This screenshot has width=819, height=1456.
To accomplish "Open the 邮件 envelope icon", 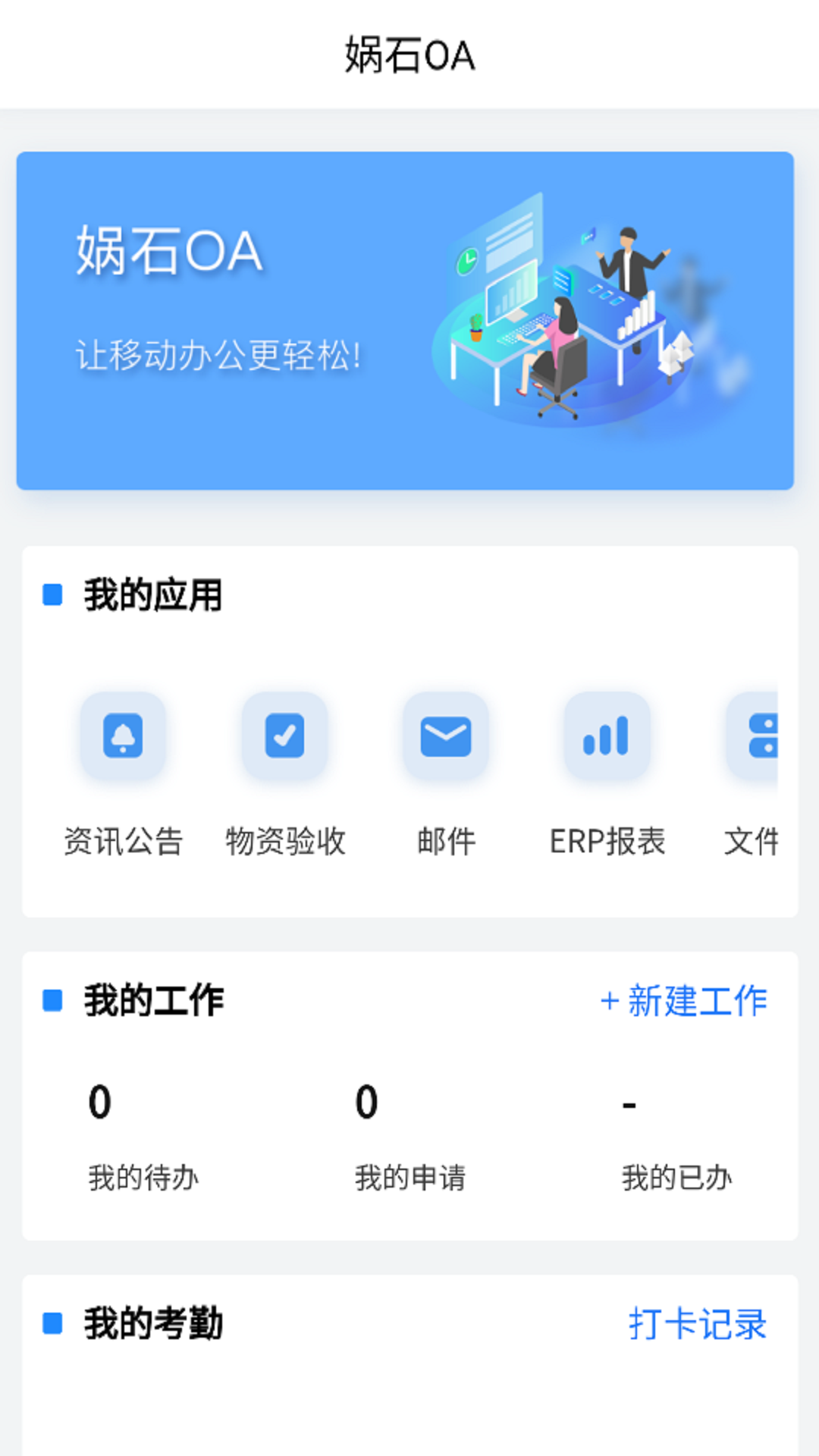I will point(444,736).
